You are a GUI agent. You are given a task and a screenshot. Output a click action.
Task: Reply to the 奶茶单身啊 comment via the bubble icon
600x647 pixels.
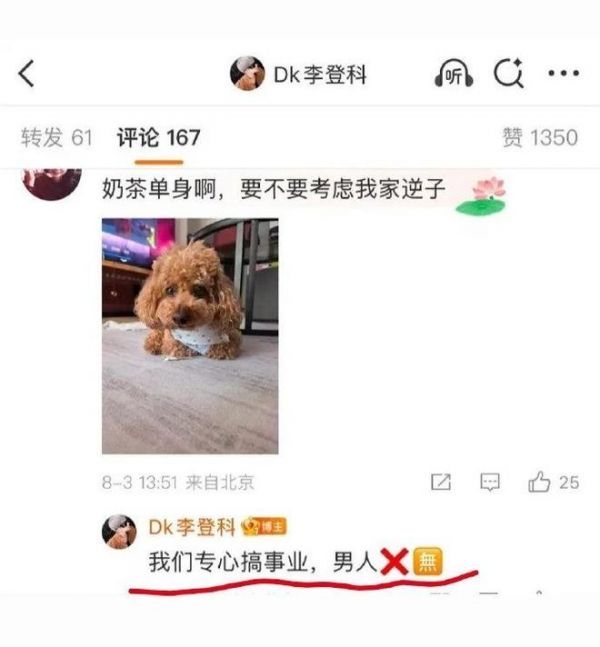click(490, 482)
